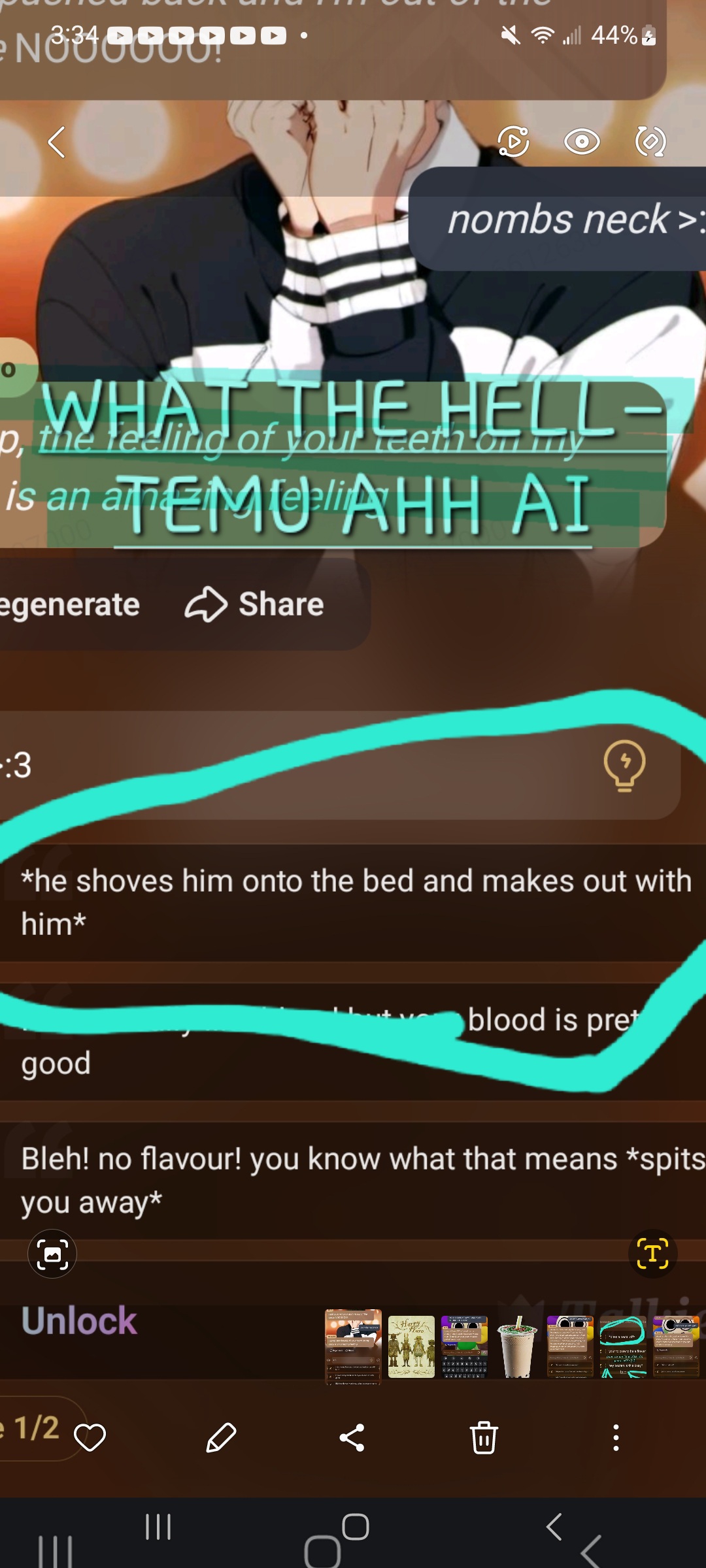Tap the motion play icon at top
This screenshot has width=706, height=1568.
[x=514, y=141]
